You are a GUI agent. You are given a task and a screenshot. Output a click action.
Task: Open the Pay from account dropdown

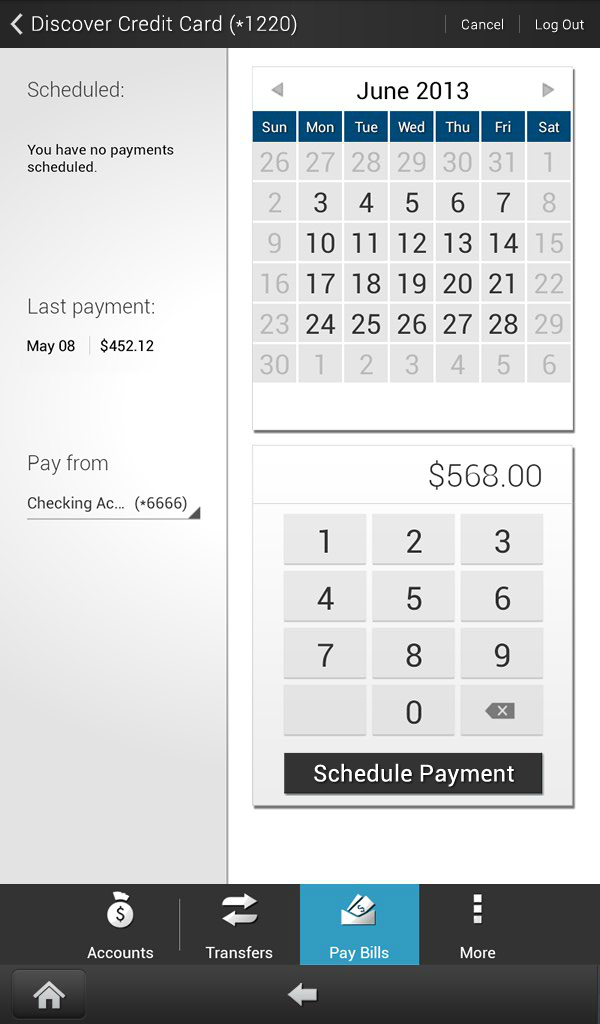(x=113, y=504)
